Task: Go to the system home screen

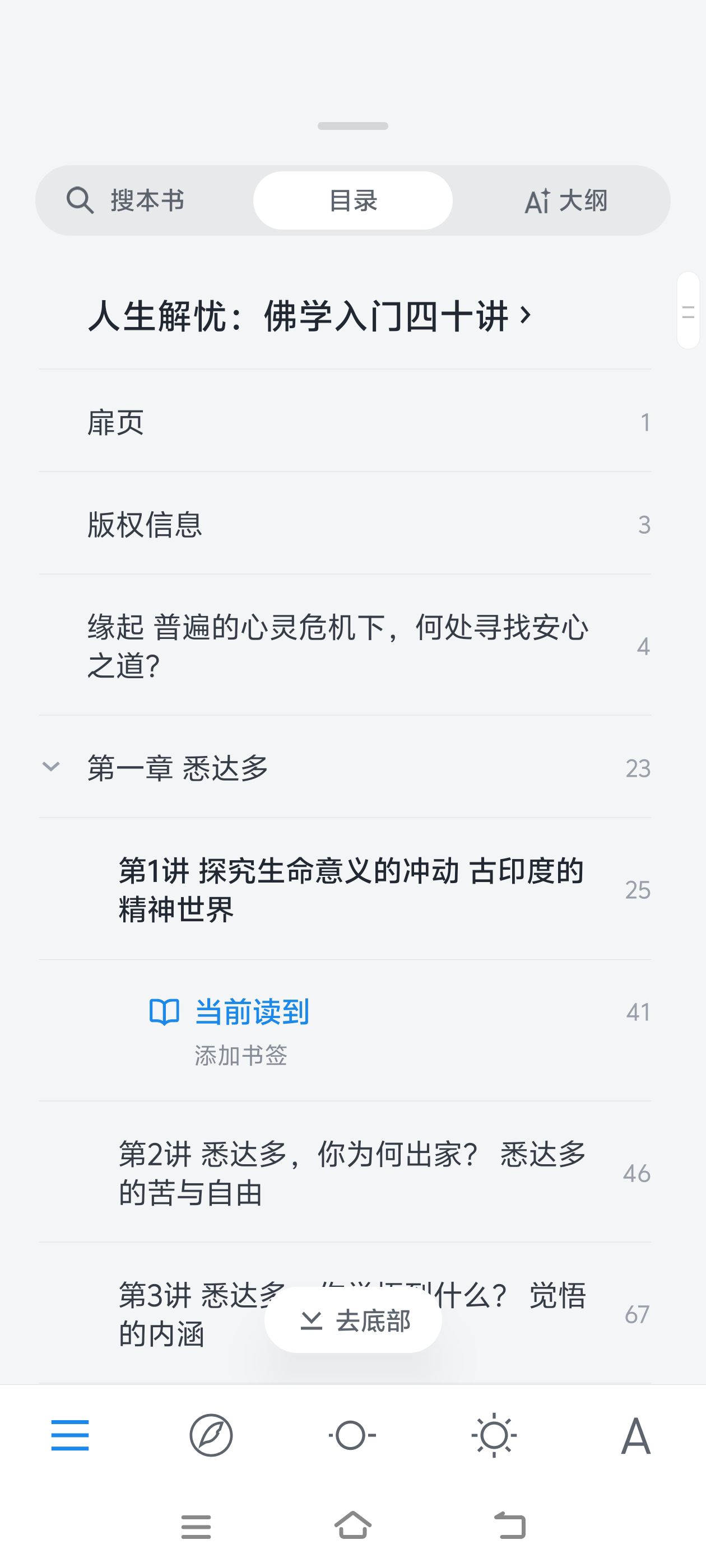Action: pyautogui.click(x=352, y=1525)
